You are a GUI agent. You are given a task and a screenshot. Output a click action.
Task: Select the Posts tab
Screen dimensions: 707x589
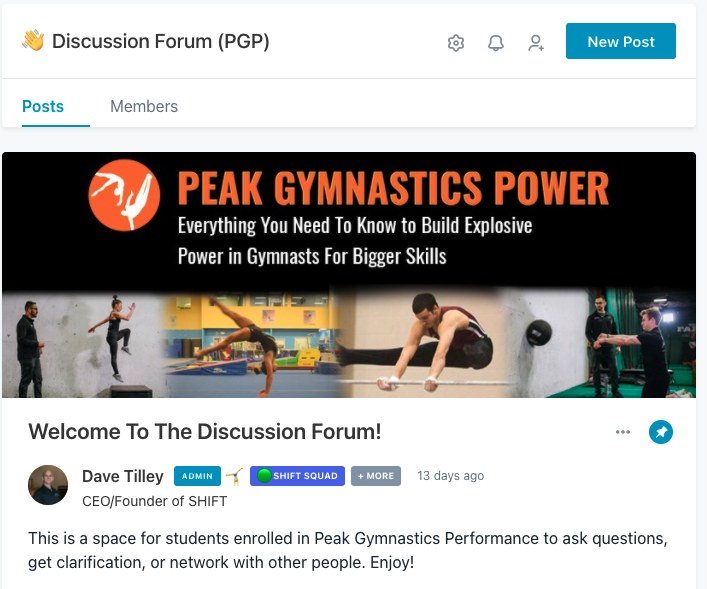43,106
